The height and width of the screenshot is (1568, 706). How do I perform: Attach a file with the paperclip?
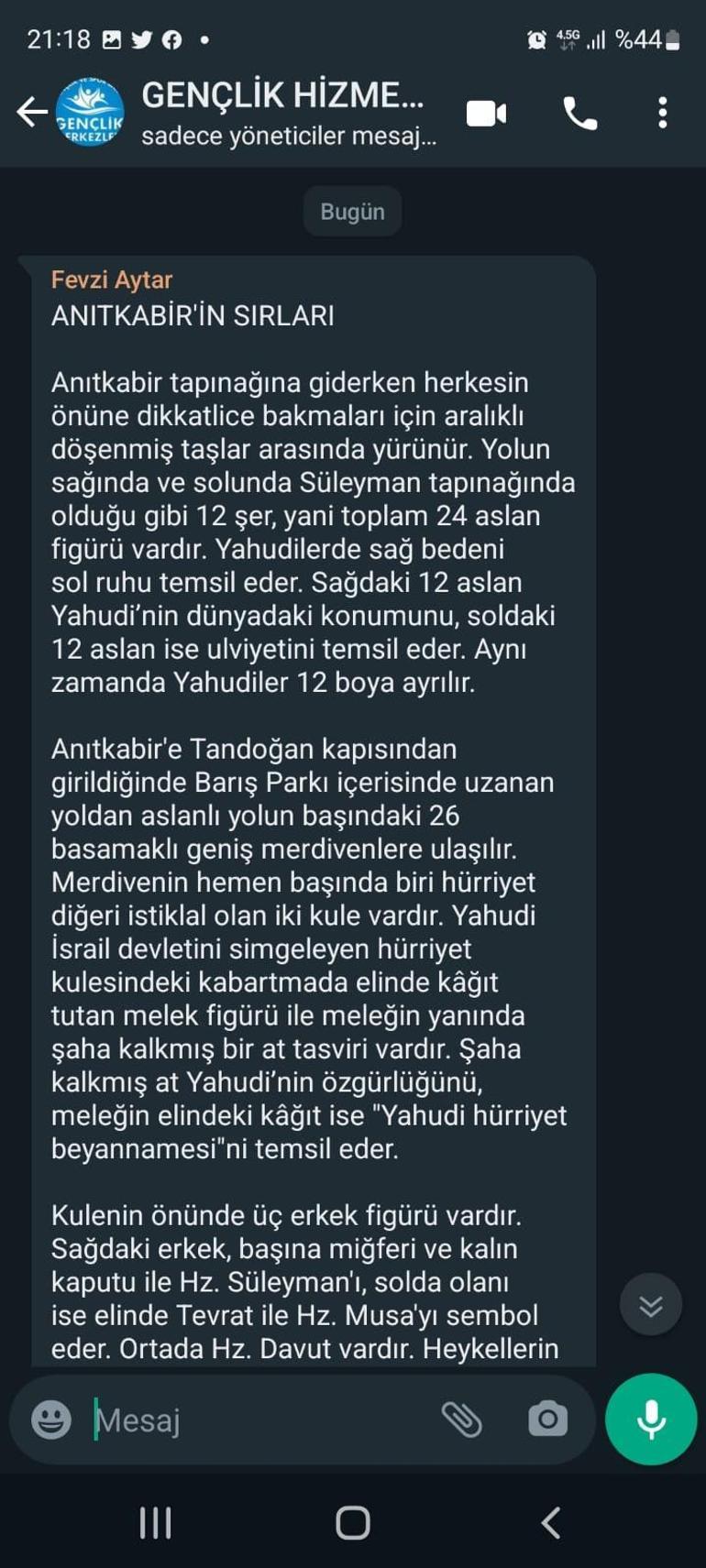coord(468,1418)
